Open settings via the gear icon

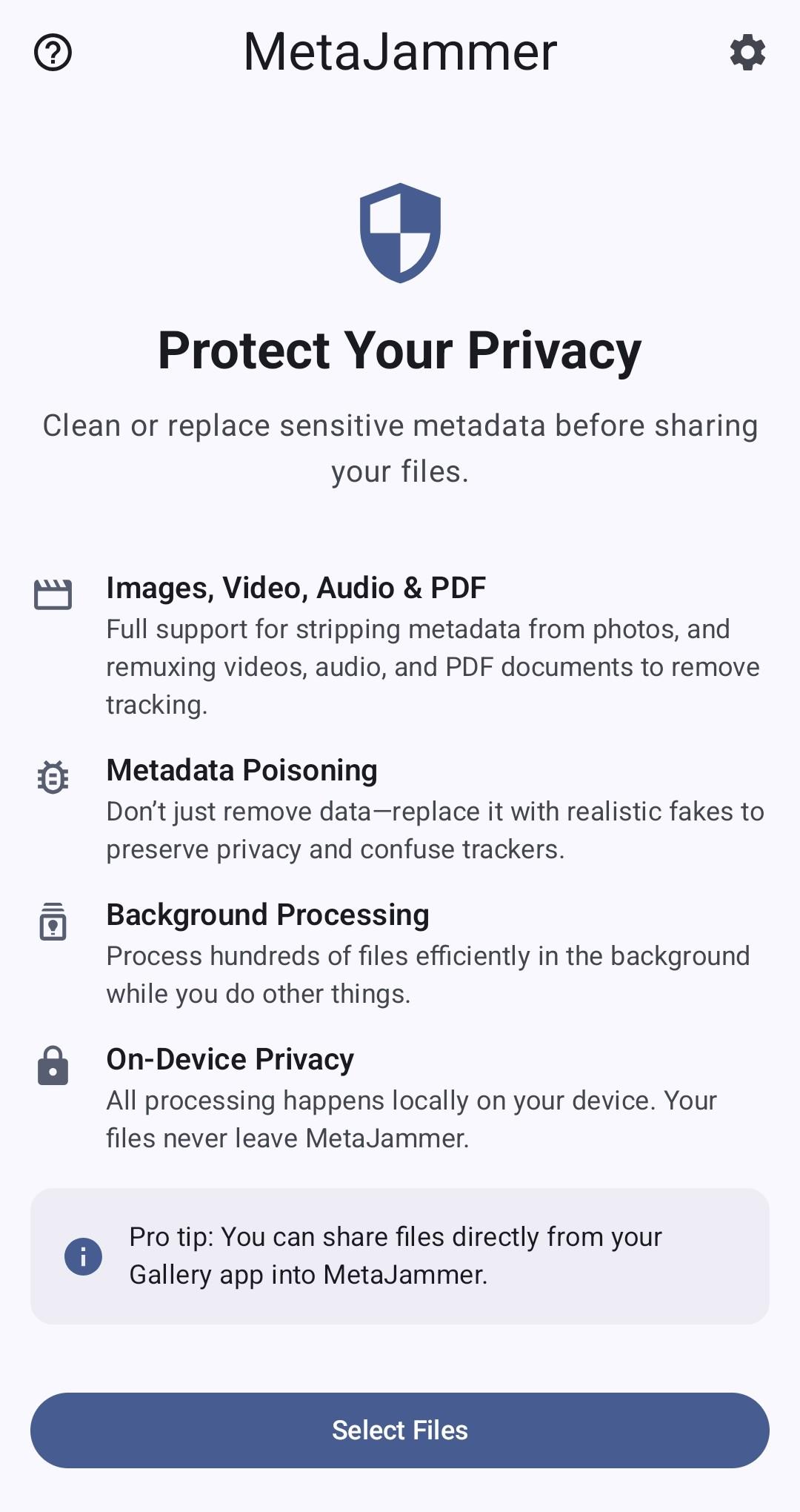747,53
